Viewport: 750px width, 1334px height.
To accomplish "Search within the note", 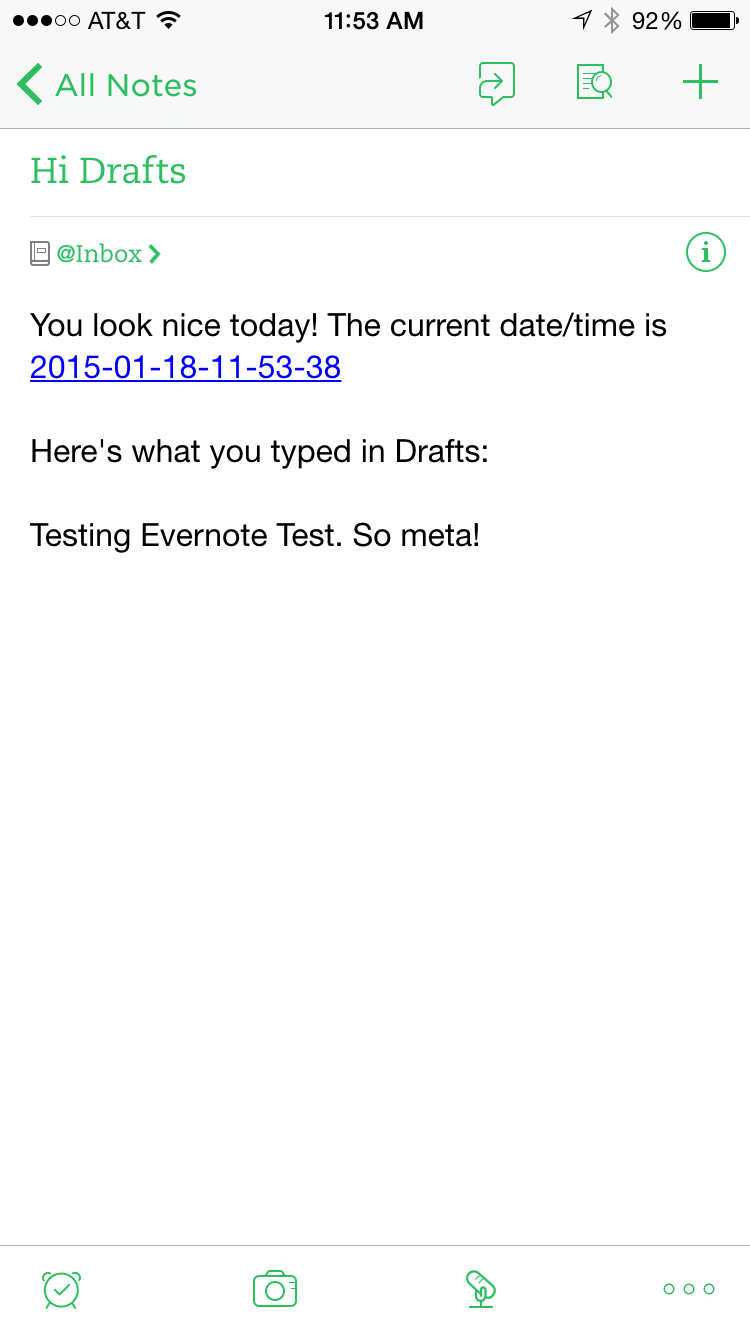I will click(595, 83).
